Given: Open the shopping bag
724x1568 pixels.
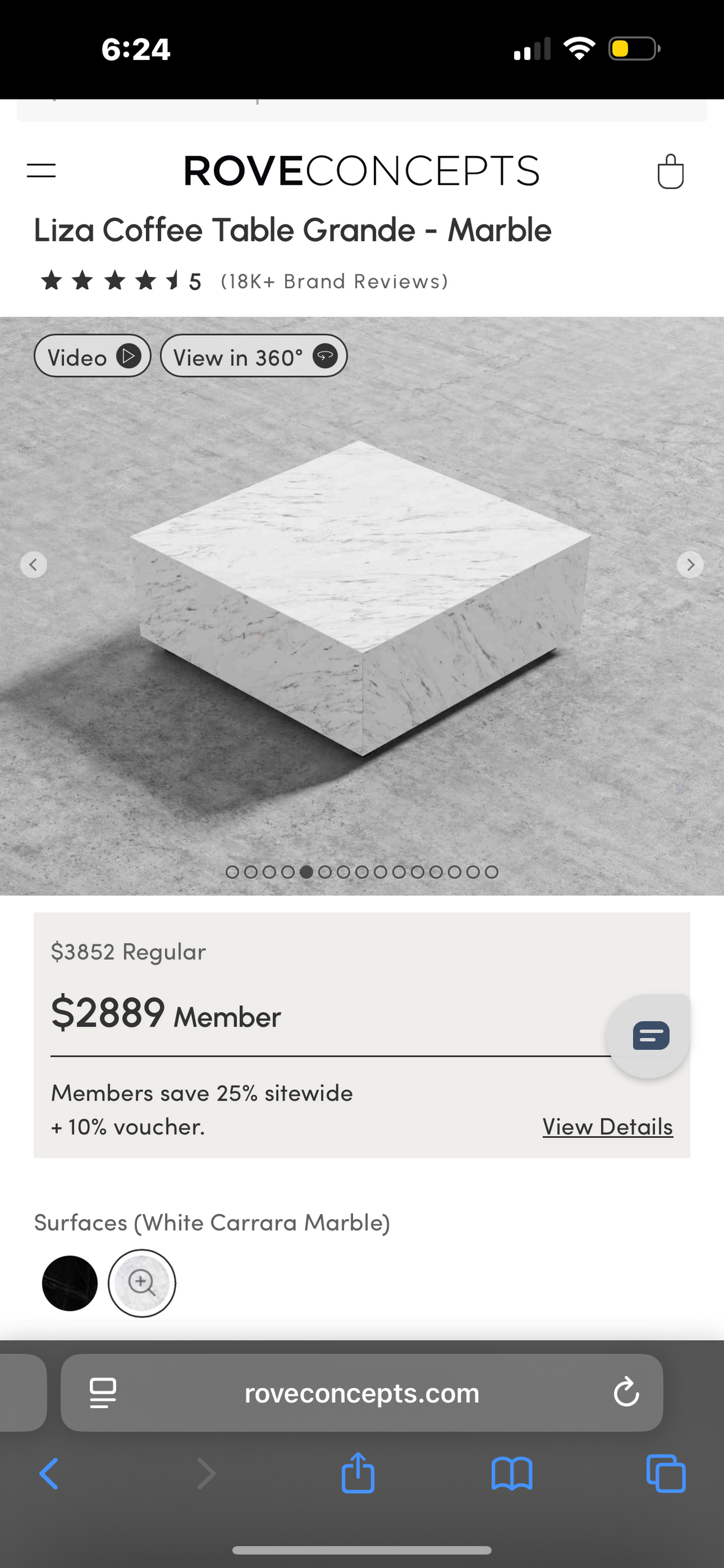Looking at the screenshot, I should pyautogui.click(x=670, y=172).
